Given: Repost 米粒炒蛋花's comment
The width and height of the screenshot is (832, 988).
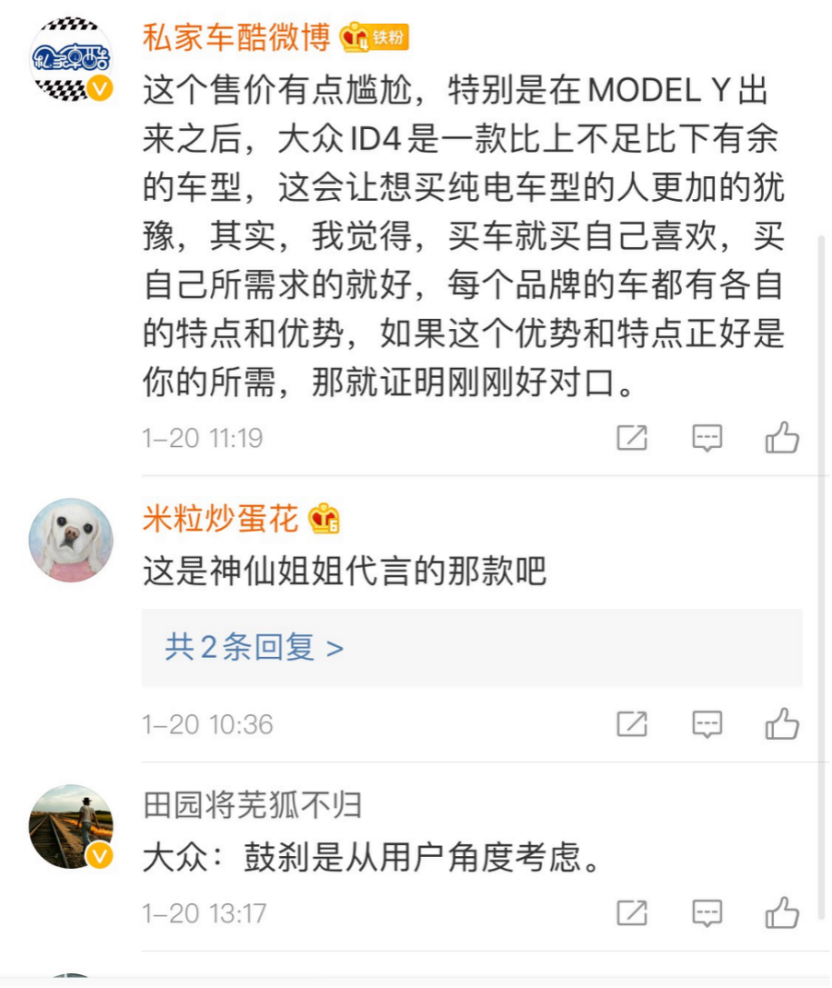Looking at the screenshot, I should 632,724.
